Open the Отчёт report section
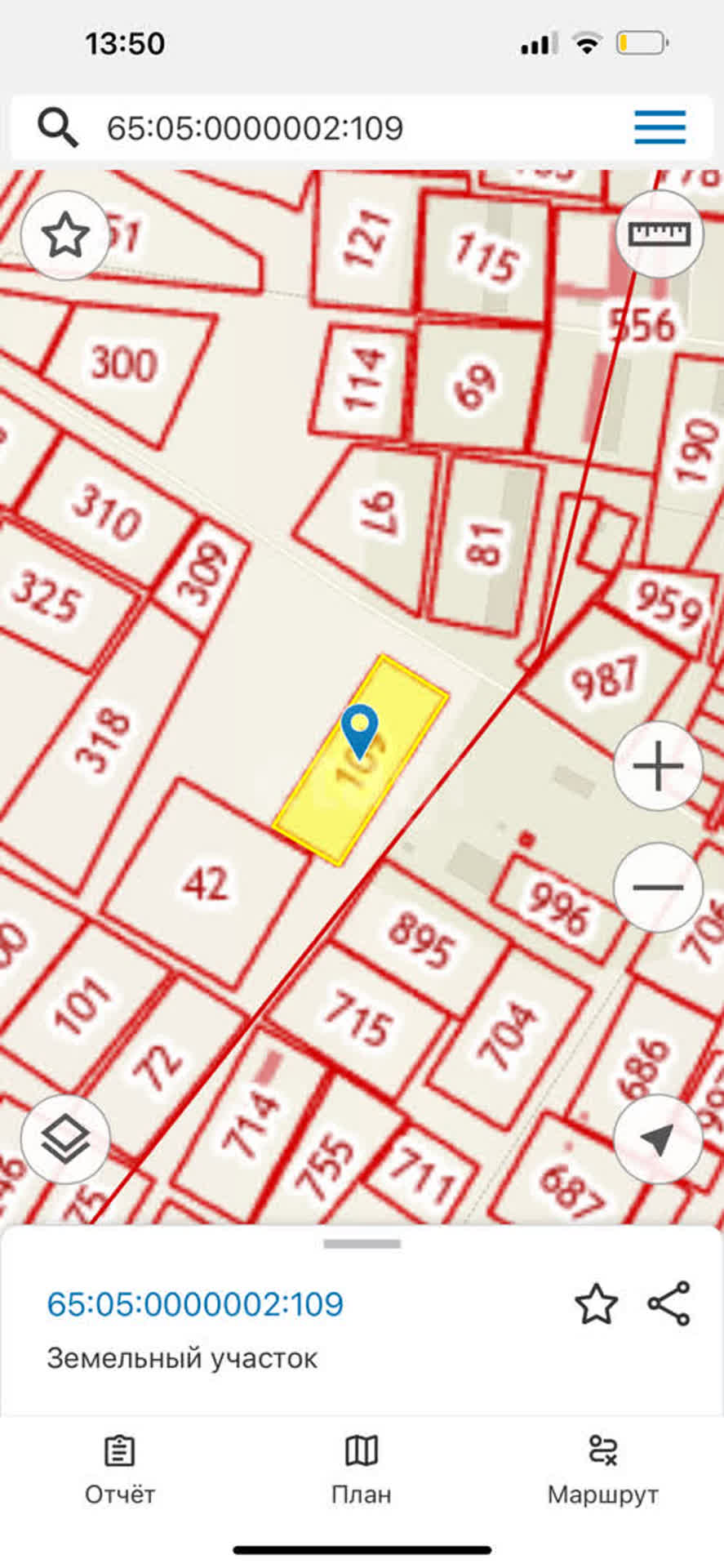 point(120,1471)
